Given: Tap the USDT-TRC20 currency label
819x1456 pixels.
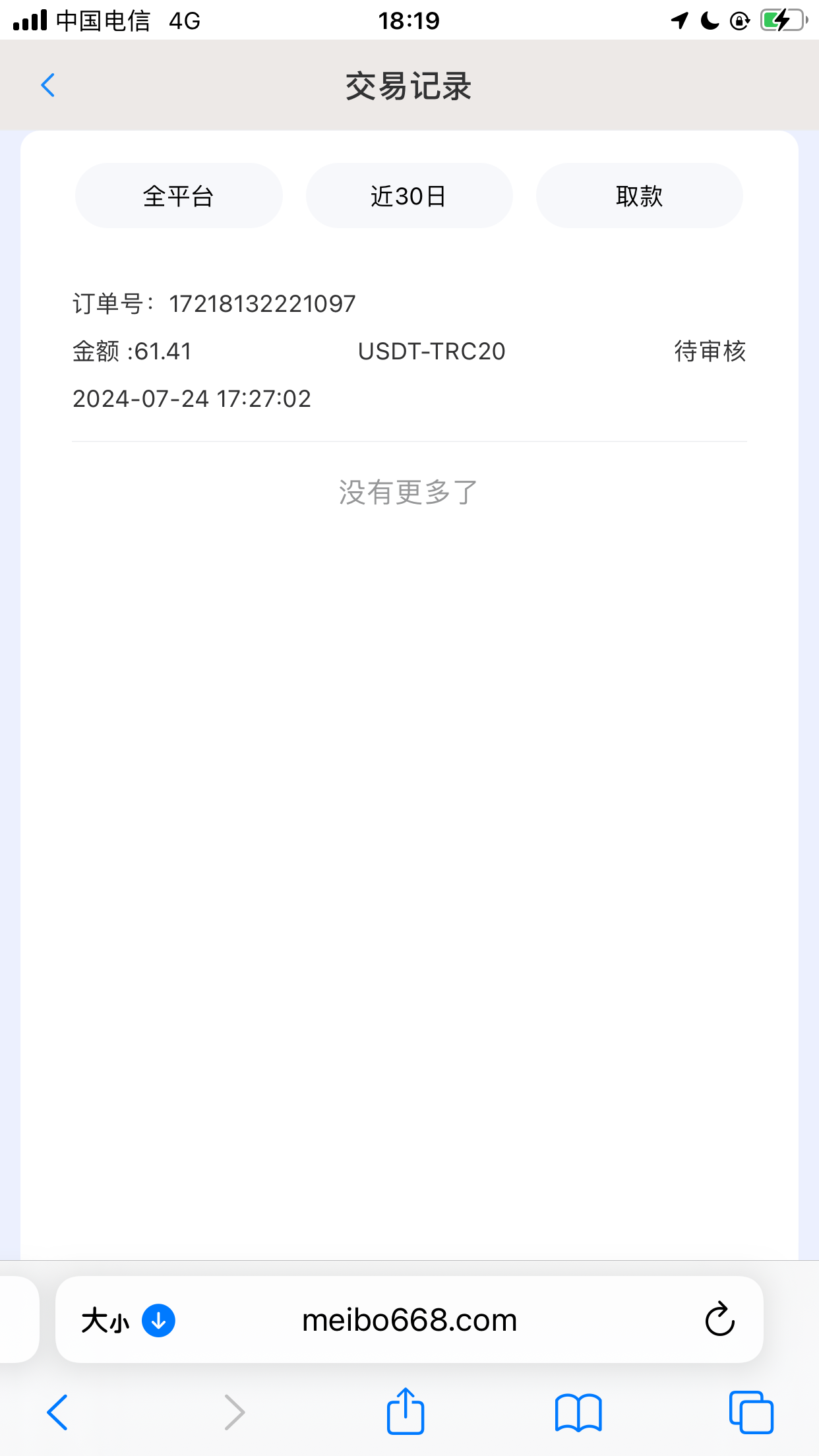Looking at the screenshot, I should [x=431, y=351].
